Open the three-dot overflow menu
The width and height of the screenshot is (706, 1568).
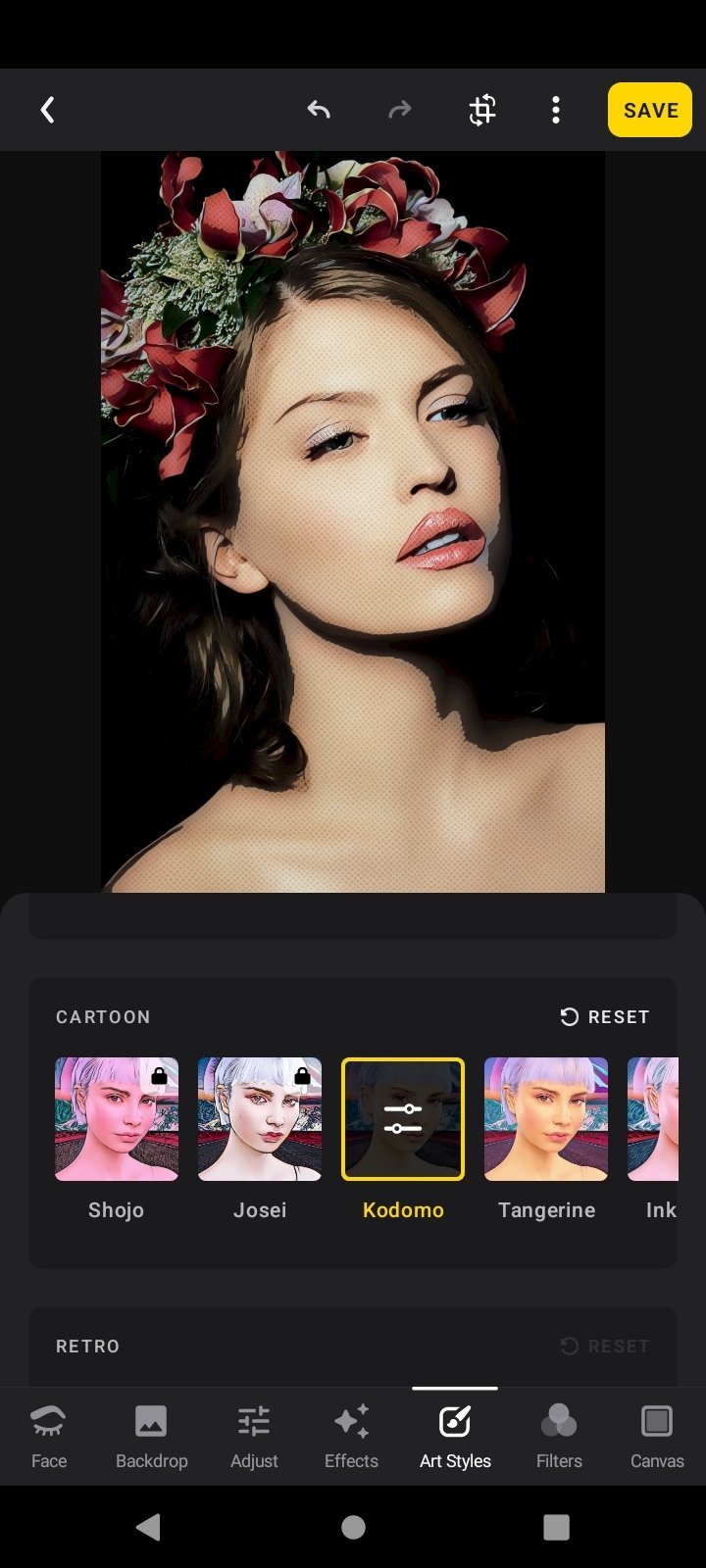click(x=556, y=110)
